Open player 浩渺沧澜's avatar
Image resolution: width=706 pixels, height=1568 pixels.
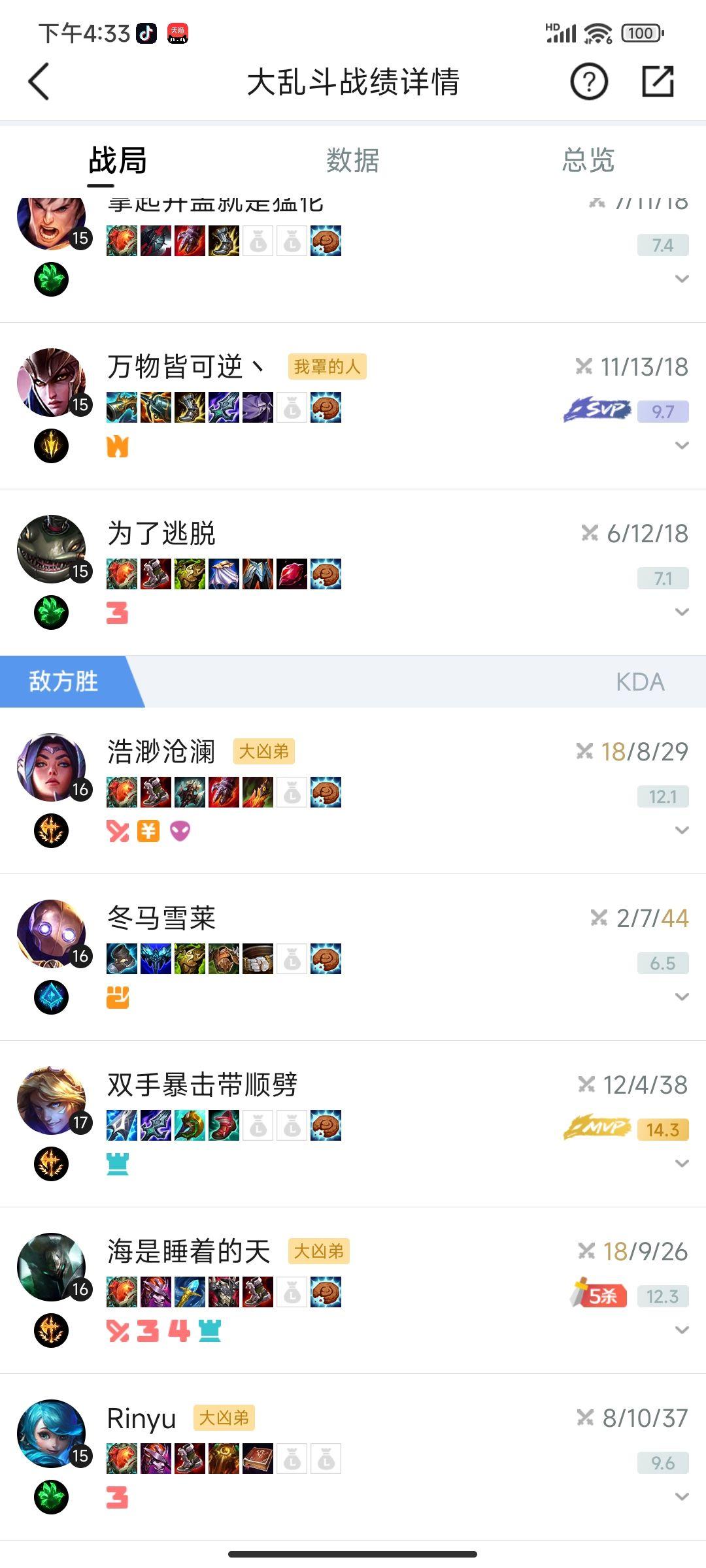coord(52,767)
